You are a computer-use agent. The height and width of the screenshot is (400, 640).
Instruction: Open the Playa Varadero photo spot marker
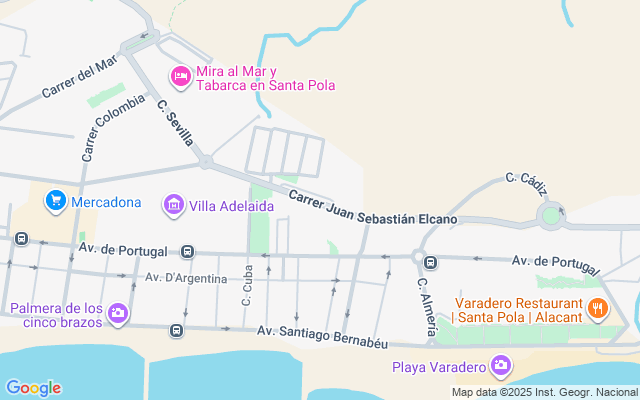point(500,366)
